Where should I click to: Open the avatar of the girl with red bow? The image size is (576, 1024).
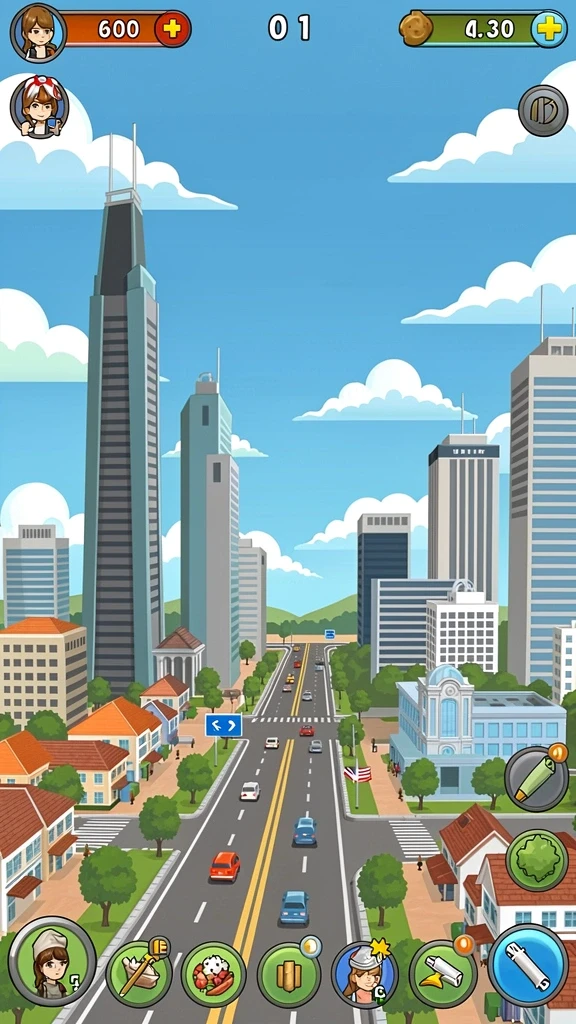click(39, 107)
